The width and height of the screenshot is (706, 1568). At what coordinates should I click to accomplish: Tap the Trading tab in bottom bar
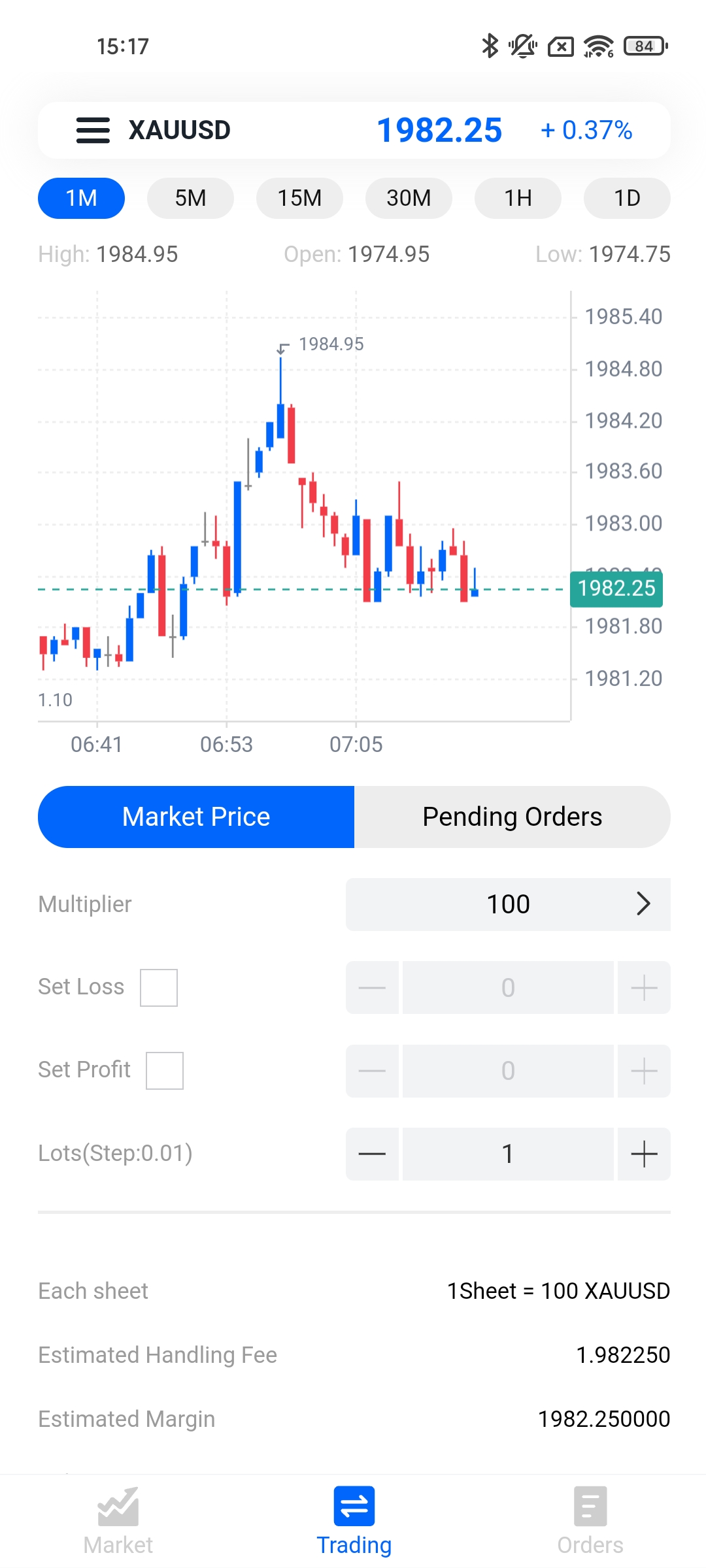click(354, 1521)
